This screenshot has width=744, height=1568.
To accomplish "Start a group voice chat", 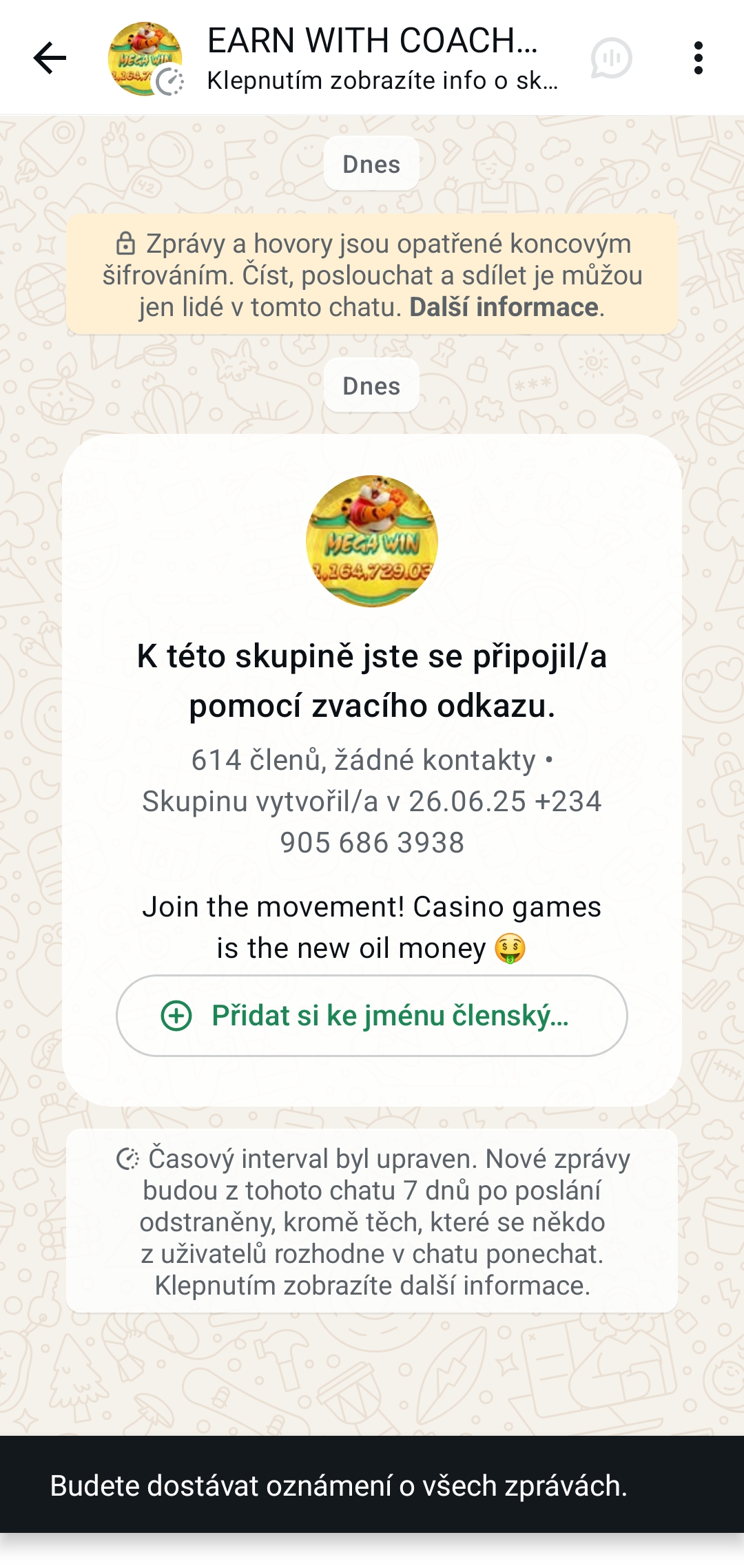I will (x=611, y=58).
